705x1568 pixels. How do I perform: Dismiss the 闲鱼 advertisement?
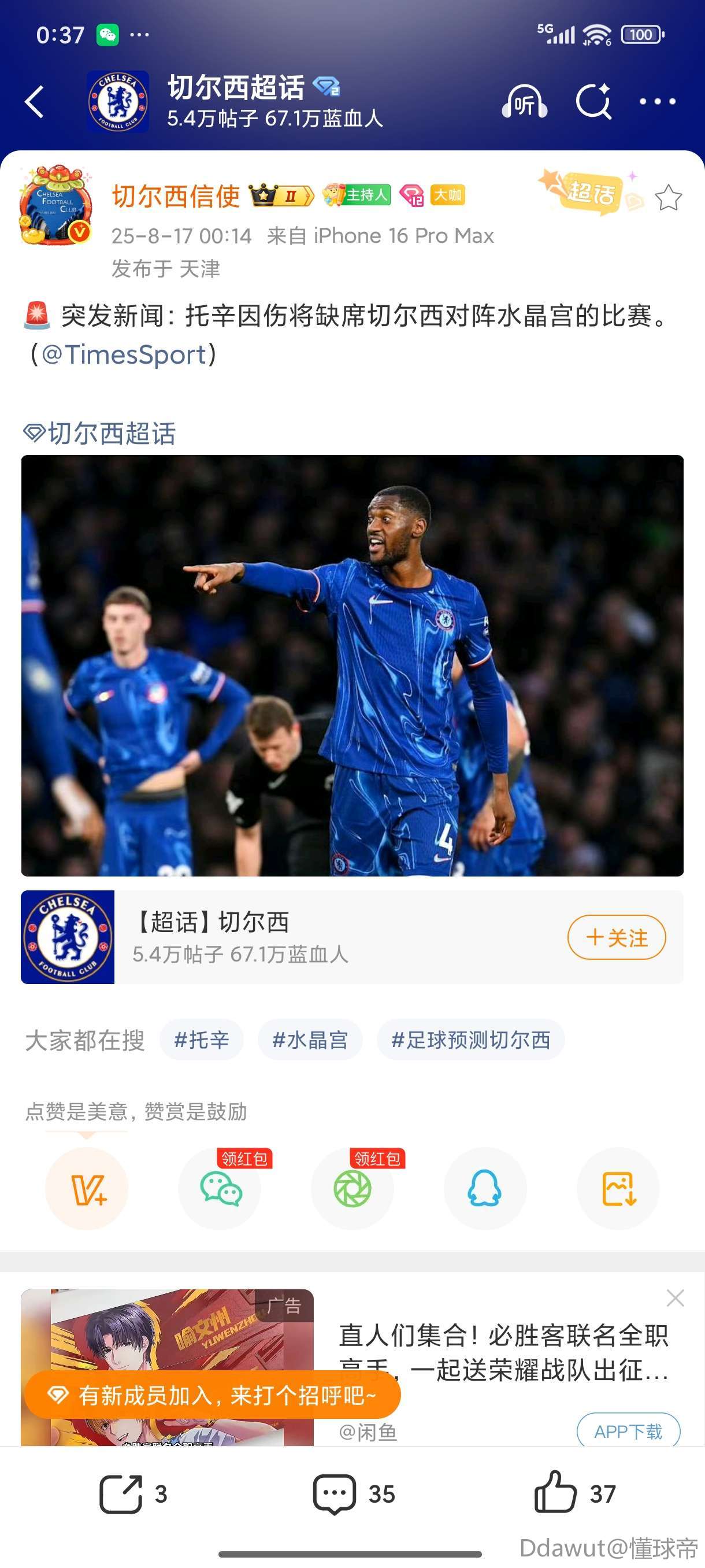pos(675,1298)
